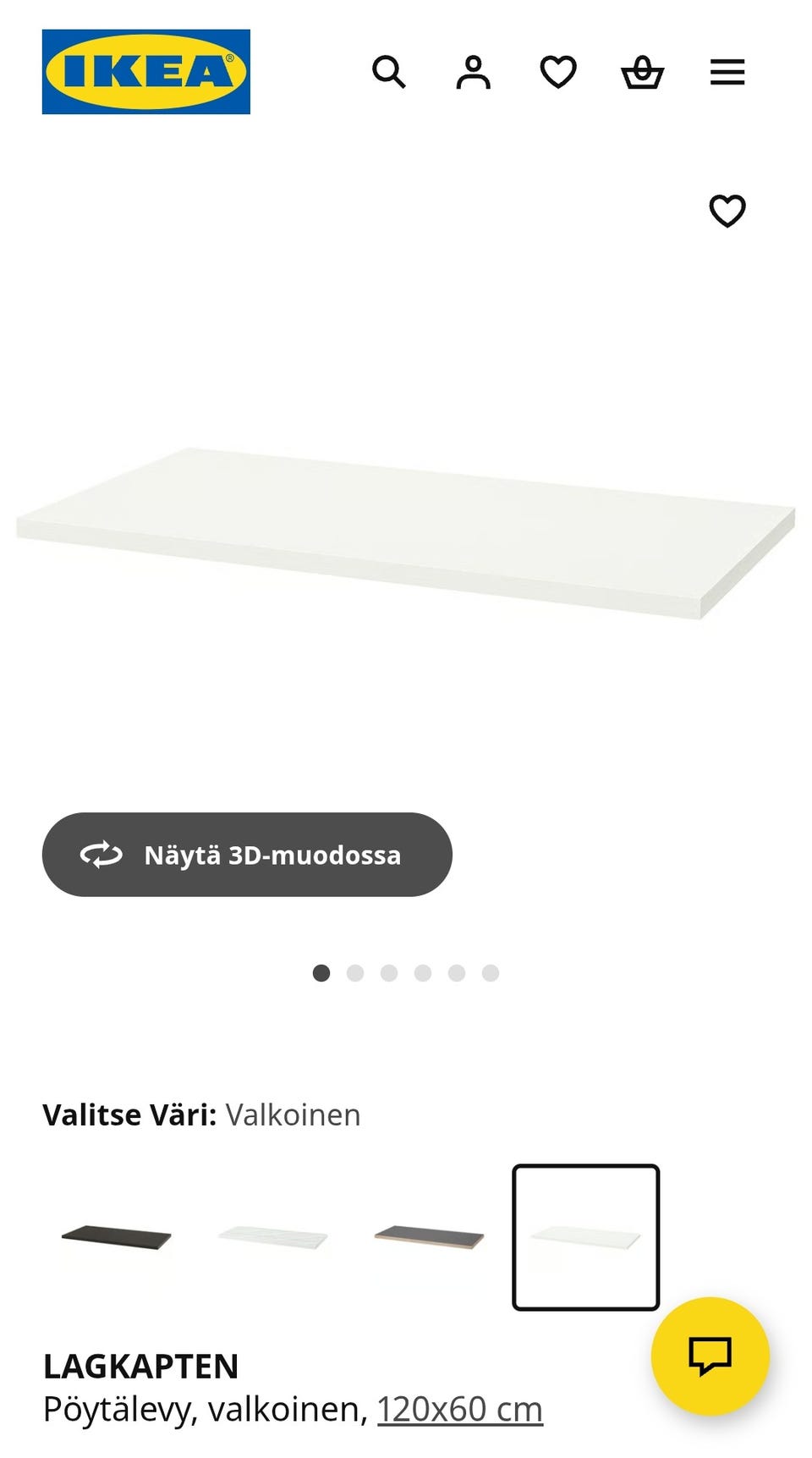This screenshot has width=812, height=1458.
Task: Jump to the second carousel image dot
Action: (355, 974)
